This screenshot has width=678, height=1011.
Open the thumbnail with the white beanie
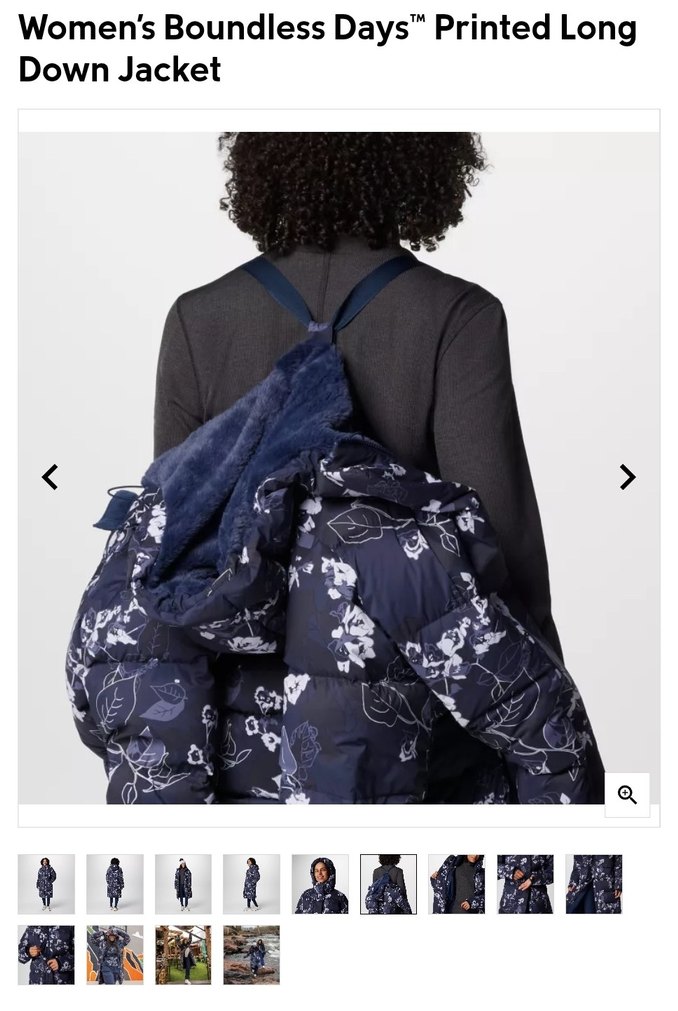pyautogui.click(x=183, y=884)
